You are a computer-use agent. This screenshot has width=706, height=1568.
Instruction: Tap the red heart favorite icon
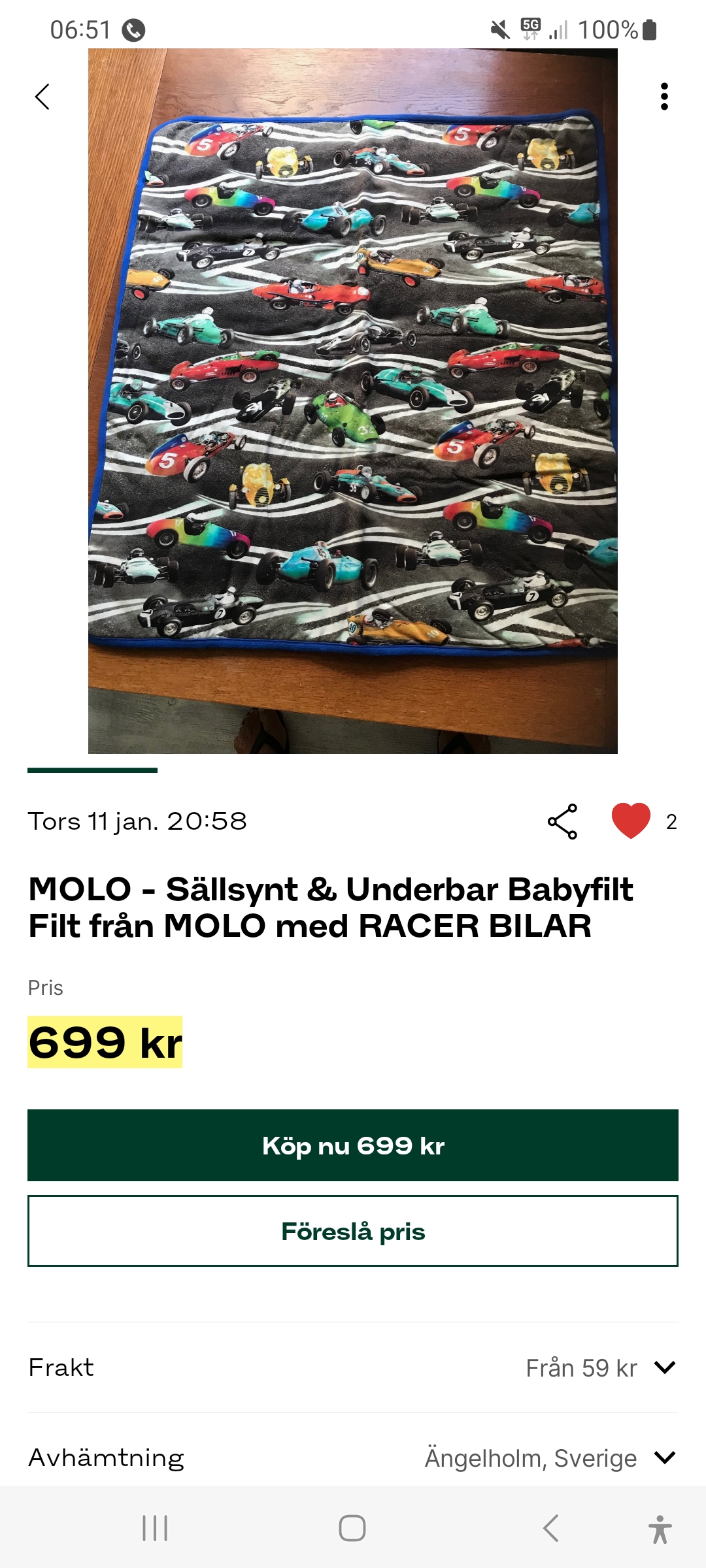pyautogui.click(x=631, y=821)
